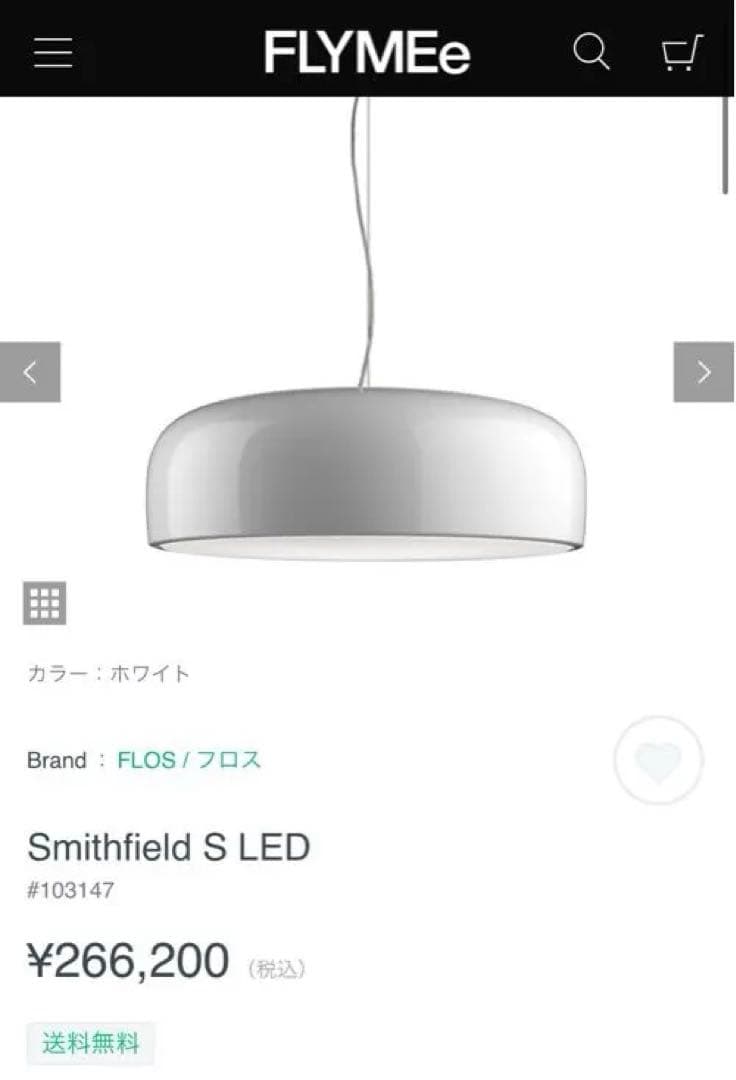Screen dimensions: 736x1080
Task: Click the 送料無料 free shipping badge
Action: (x=90, y=1044)
